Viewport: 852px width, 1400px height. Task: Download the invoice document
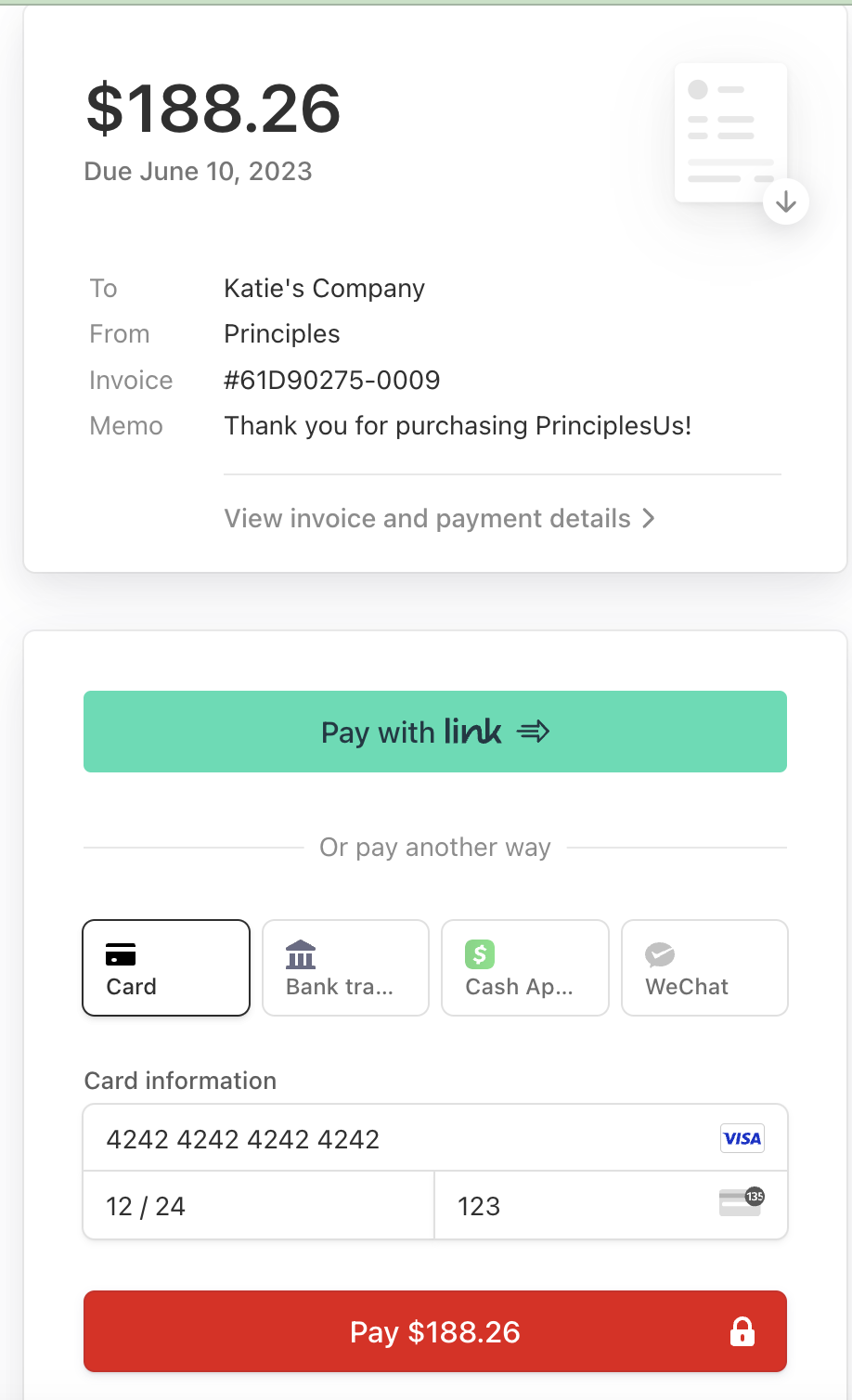(785, 201)
